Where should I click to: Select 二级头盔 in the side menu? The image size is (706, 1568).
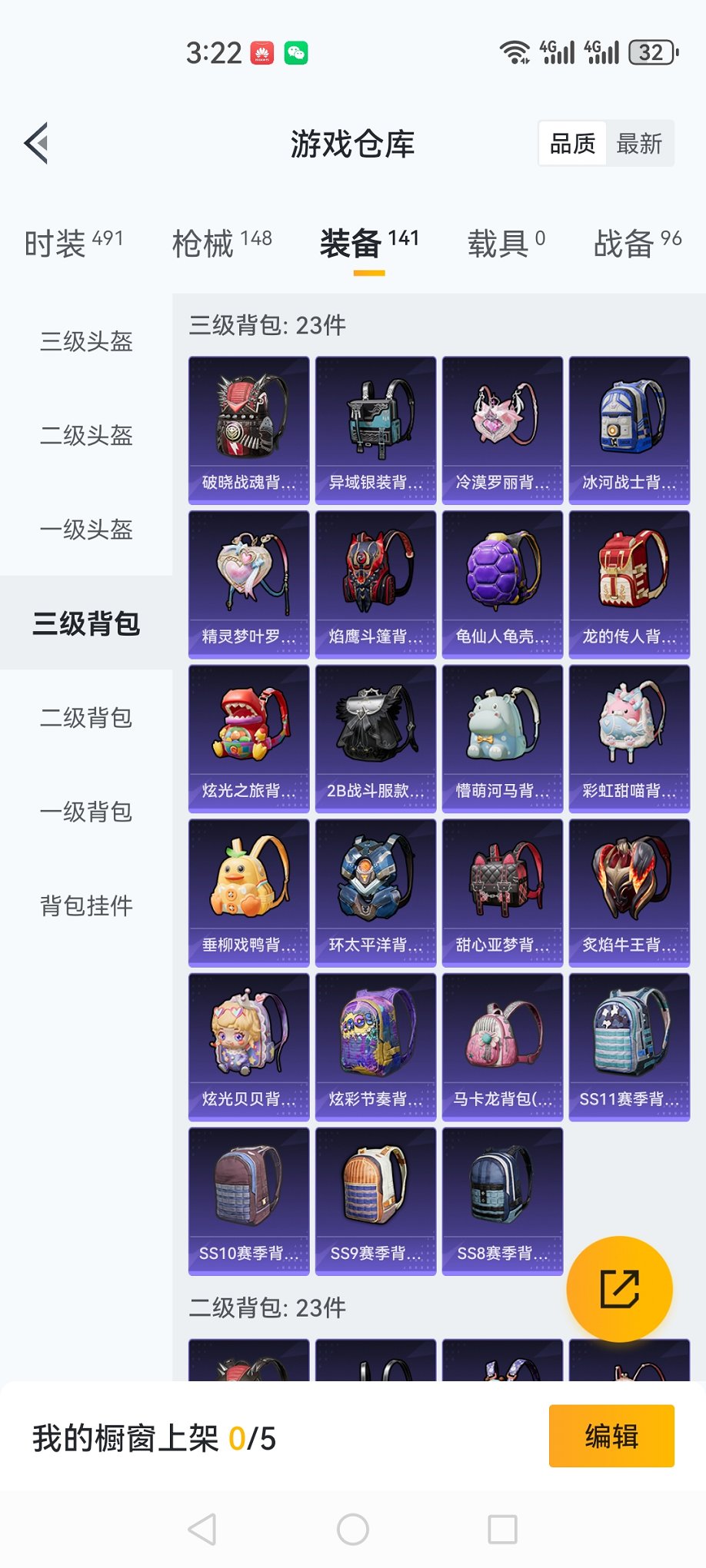point(86,436)
